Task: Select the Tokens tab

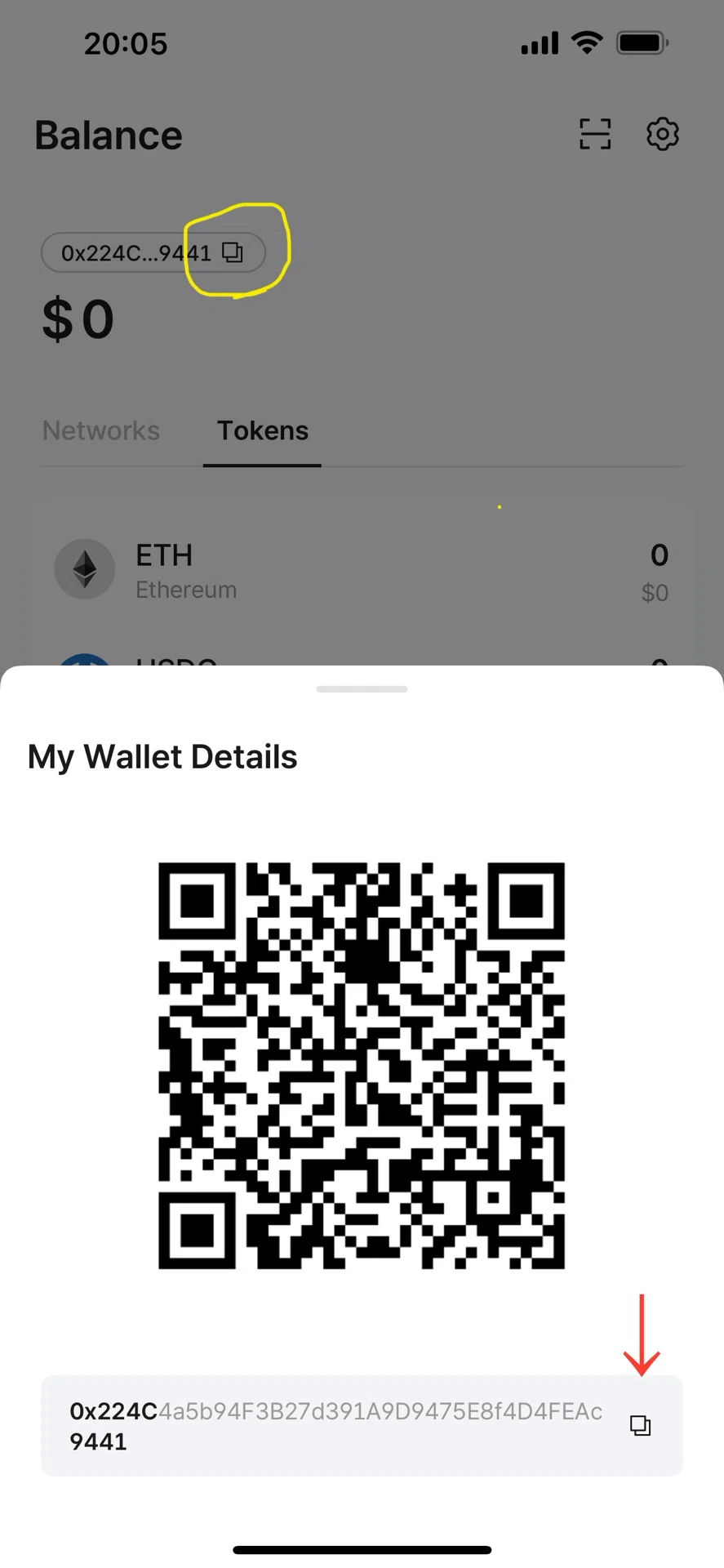Action: point(262,430)
